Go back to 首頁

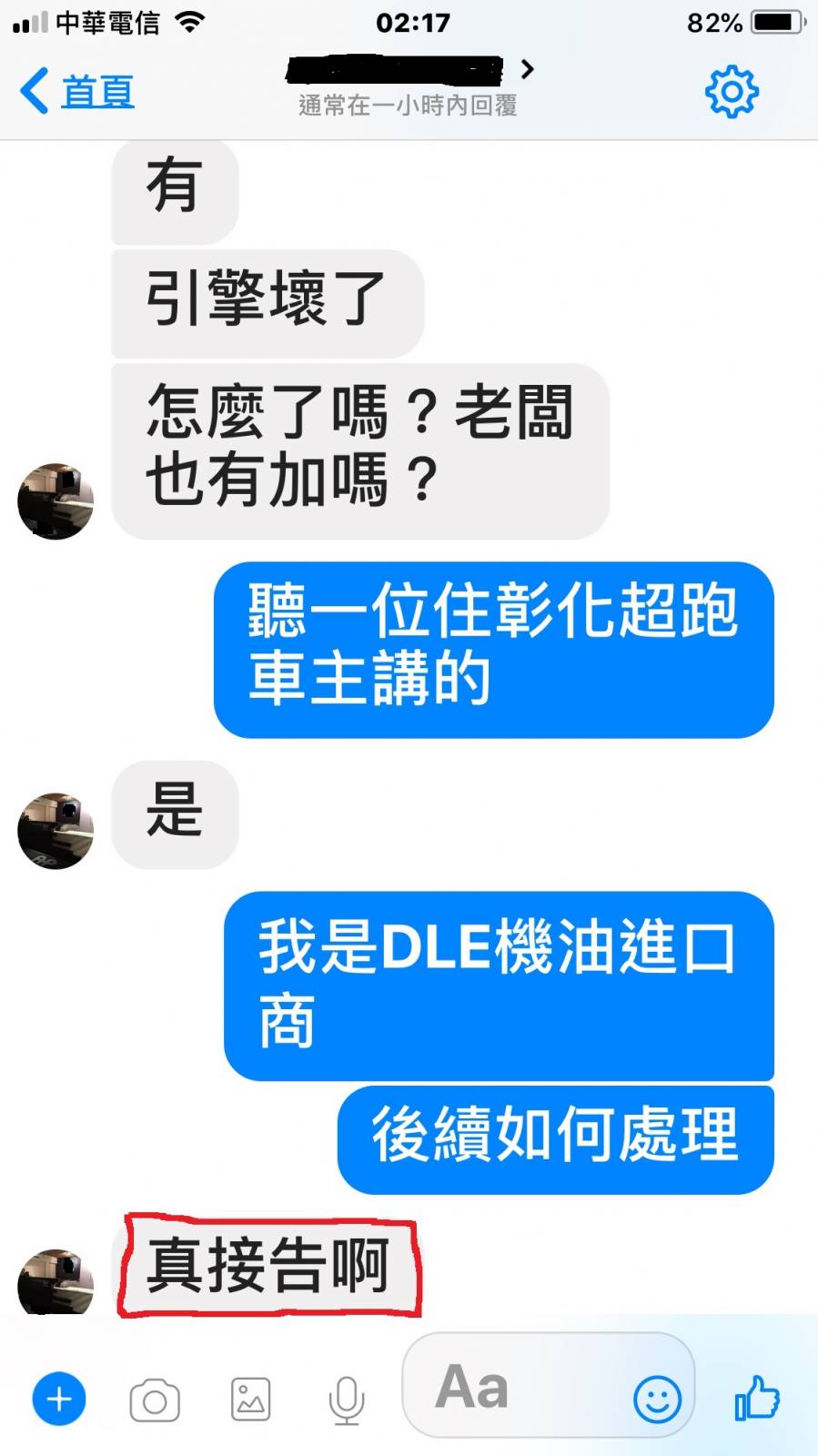[77, 91]
